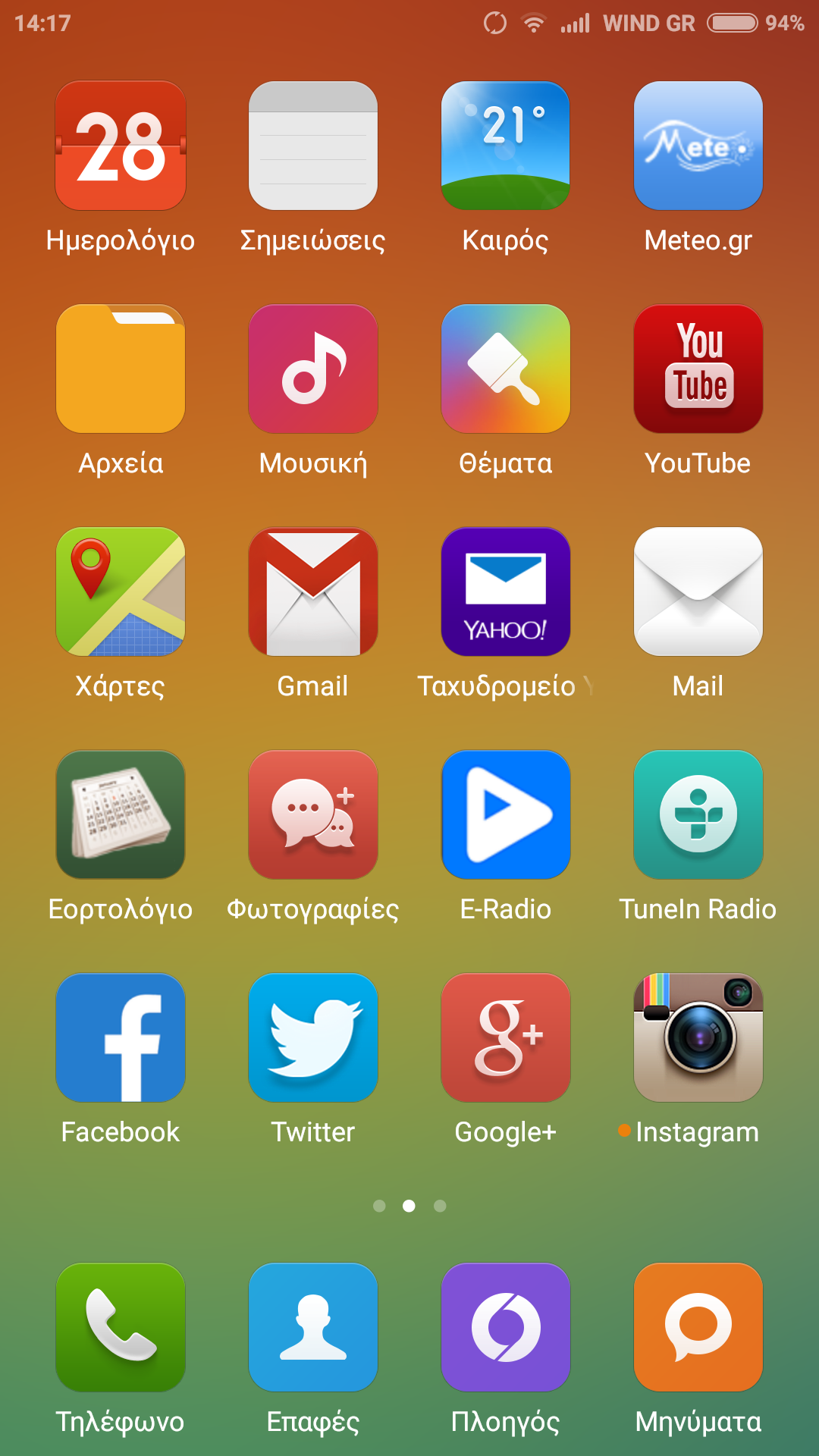
Task: Launch the Σημειώσεις notes app
Action: [313, 146]
